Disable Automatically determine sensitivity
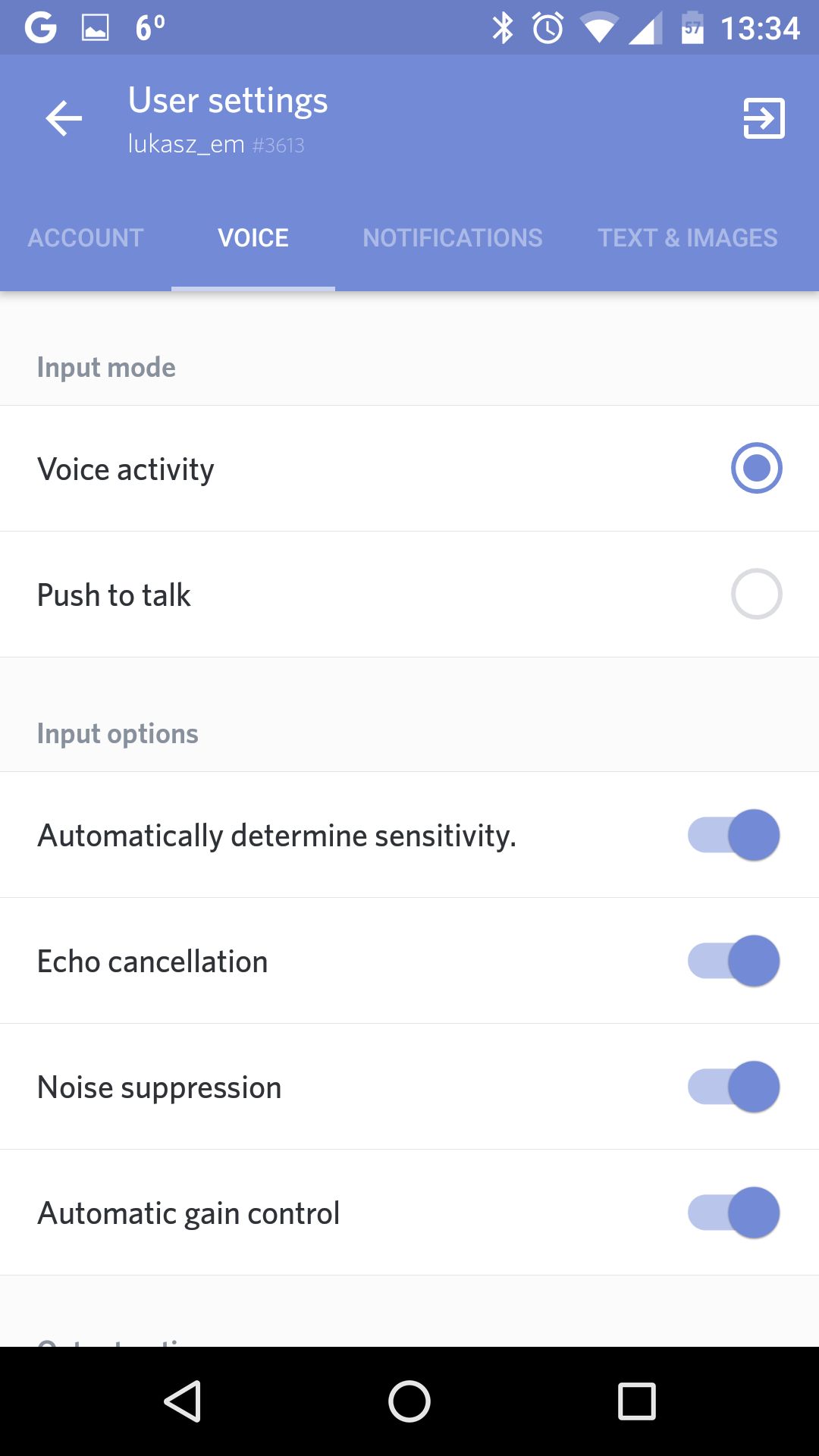 733,835
